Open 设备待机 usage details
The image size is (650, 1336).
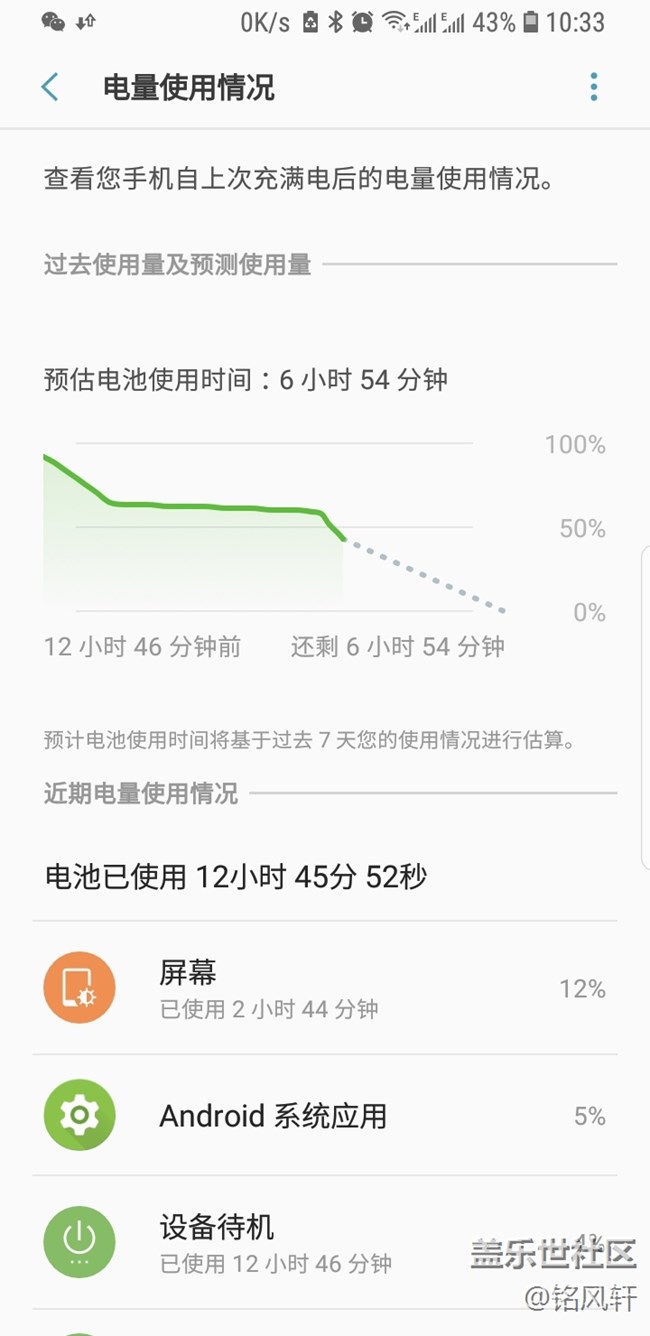click(x=324, y=1242)
